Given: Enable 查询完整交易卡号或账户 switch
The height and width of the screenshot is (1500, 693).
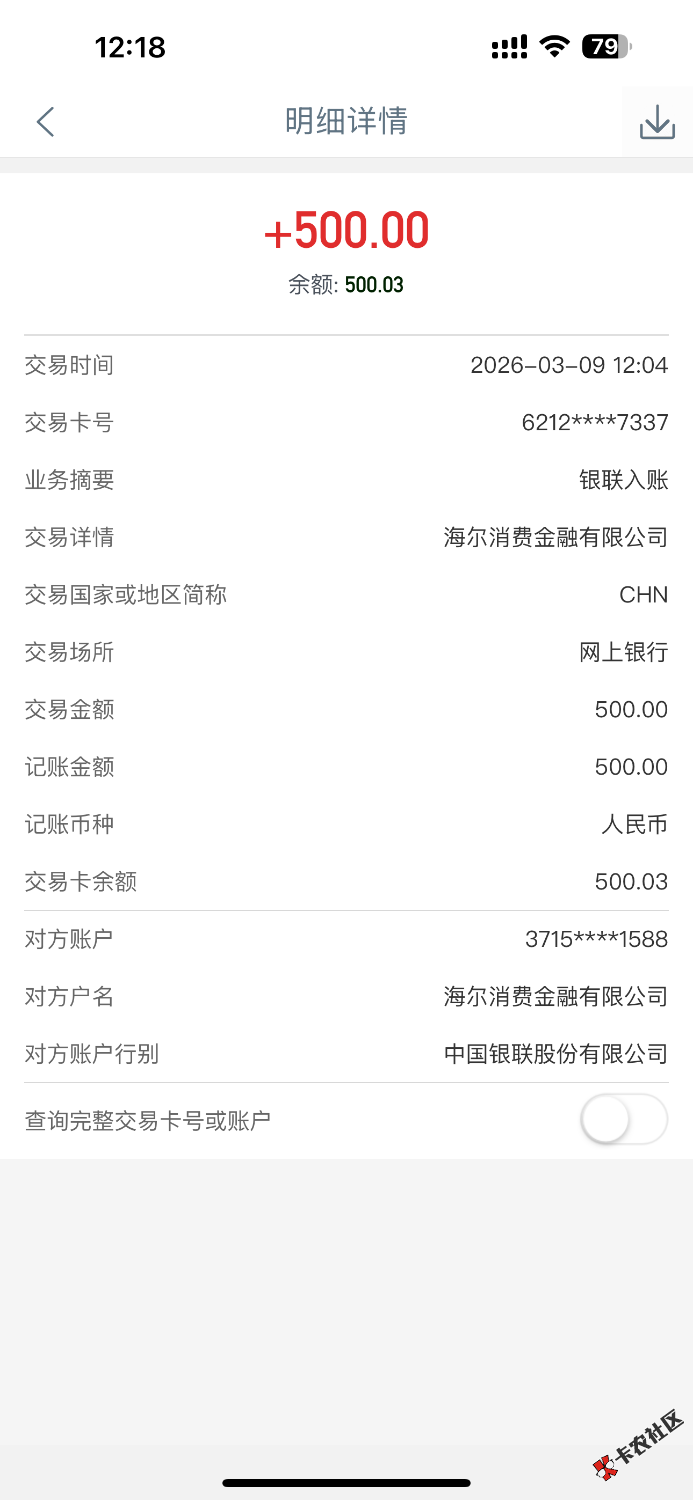Looking at the screenshot, I should [x=624, y=1120].
